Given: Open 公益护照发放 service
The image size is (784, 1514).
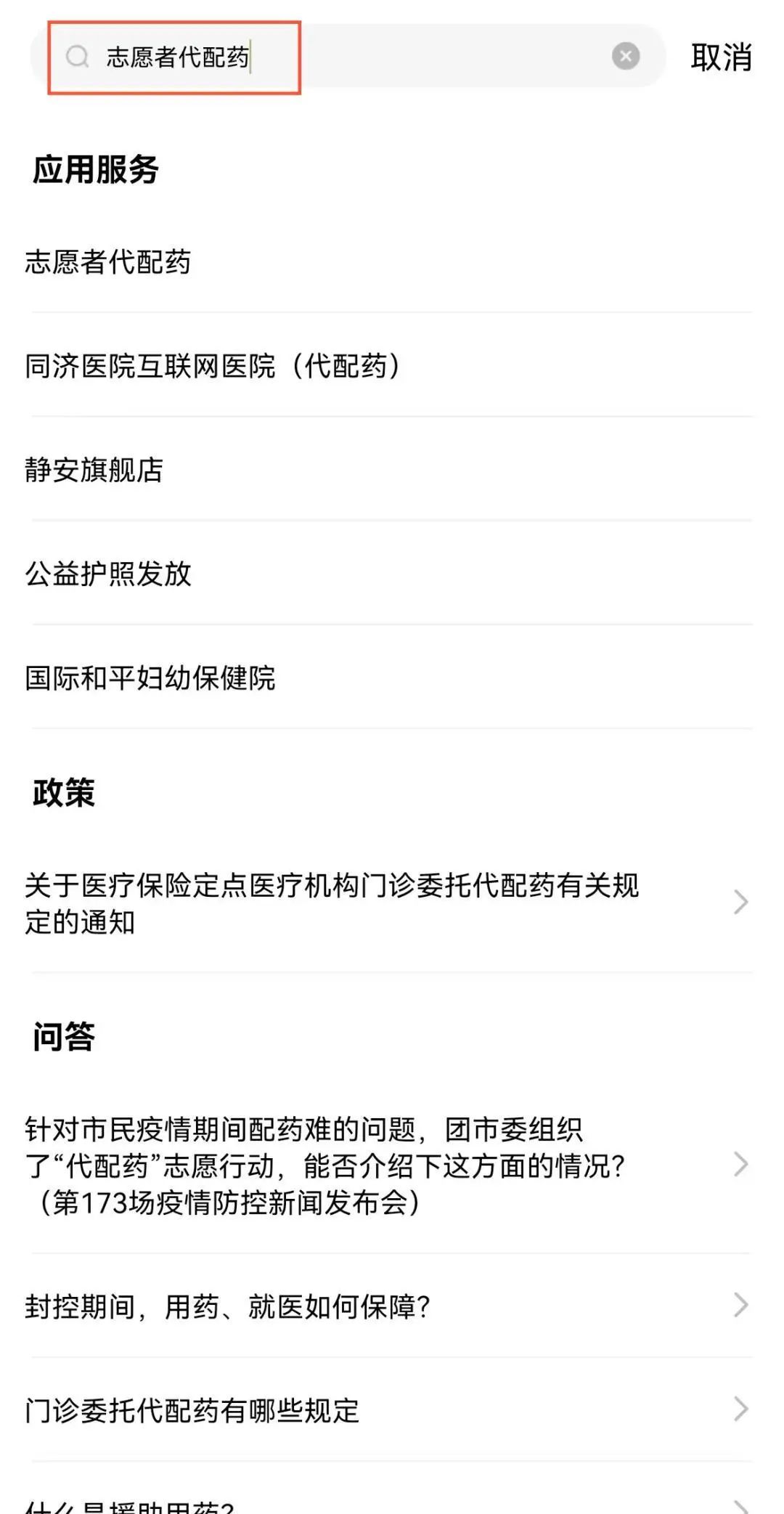Looking at the screenshot, I should (x=109, y=574).
